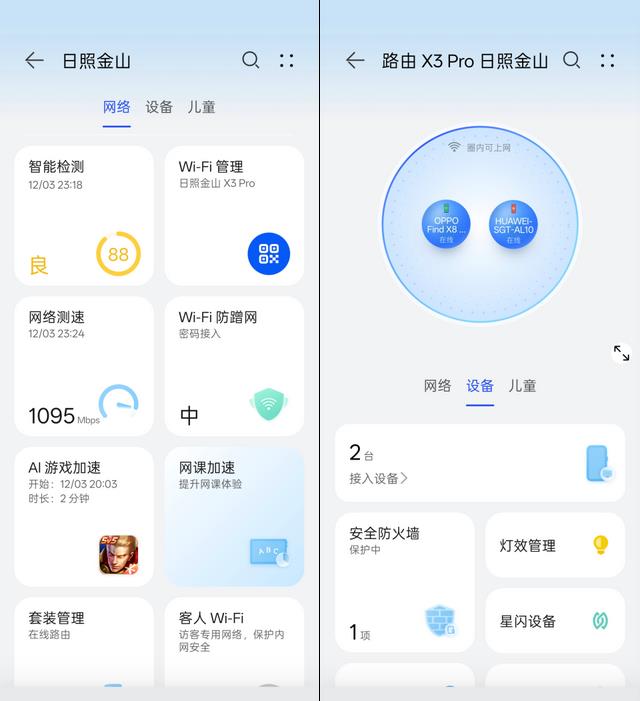Open AI 游戏加速 card

pyautogui.click(x=84, y=516)
